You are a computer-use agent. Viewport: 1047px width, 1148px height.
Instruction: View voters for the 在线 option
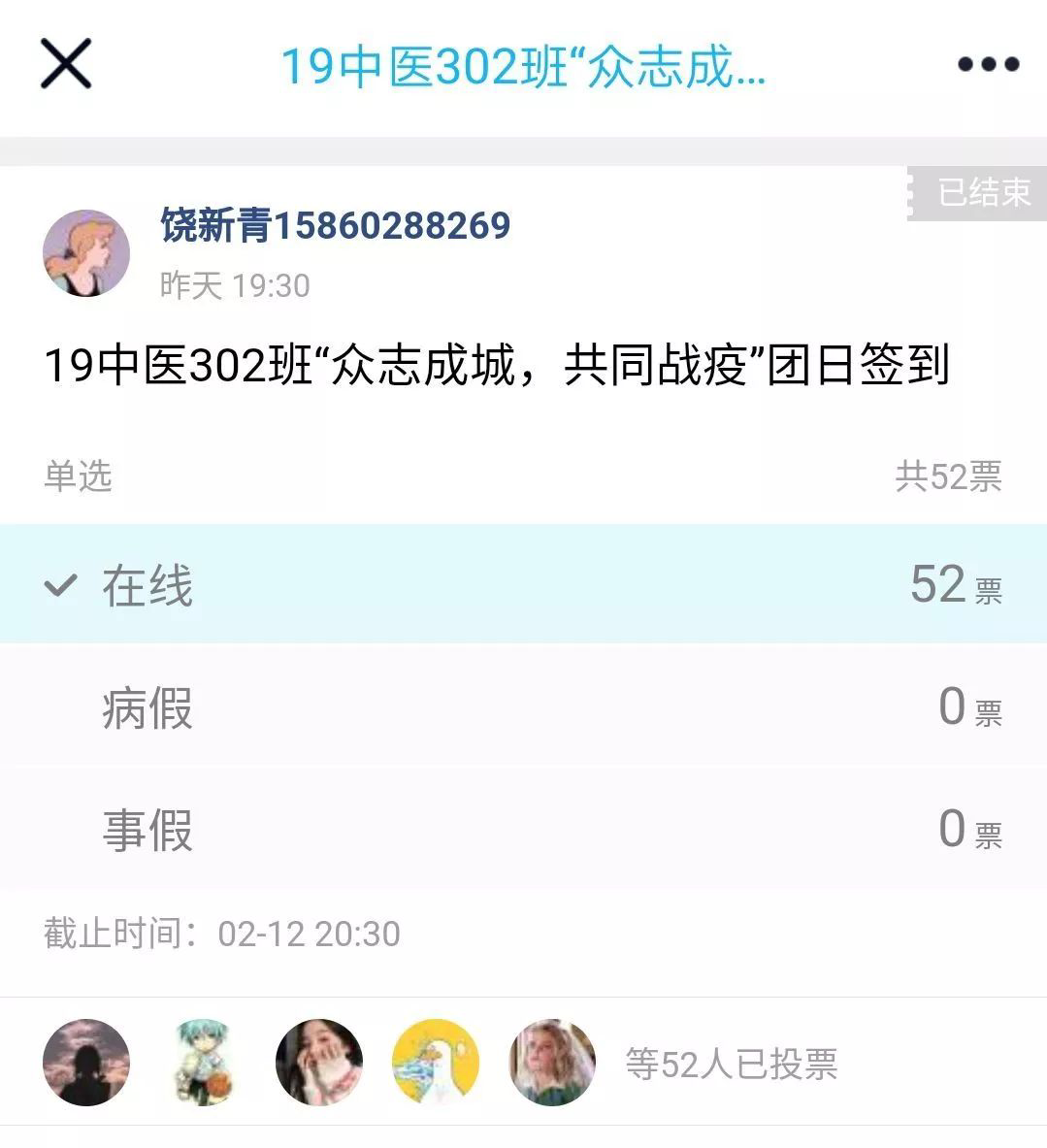pyautogui.click(x=523, y=584)
